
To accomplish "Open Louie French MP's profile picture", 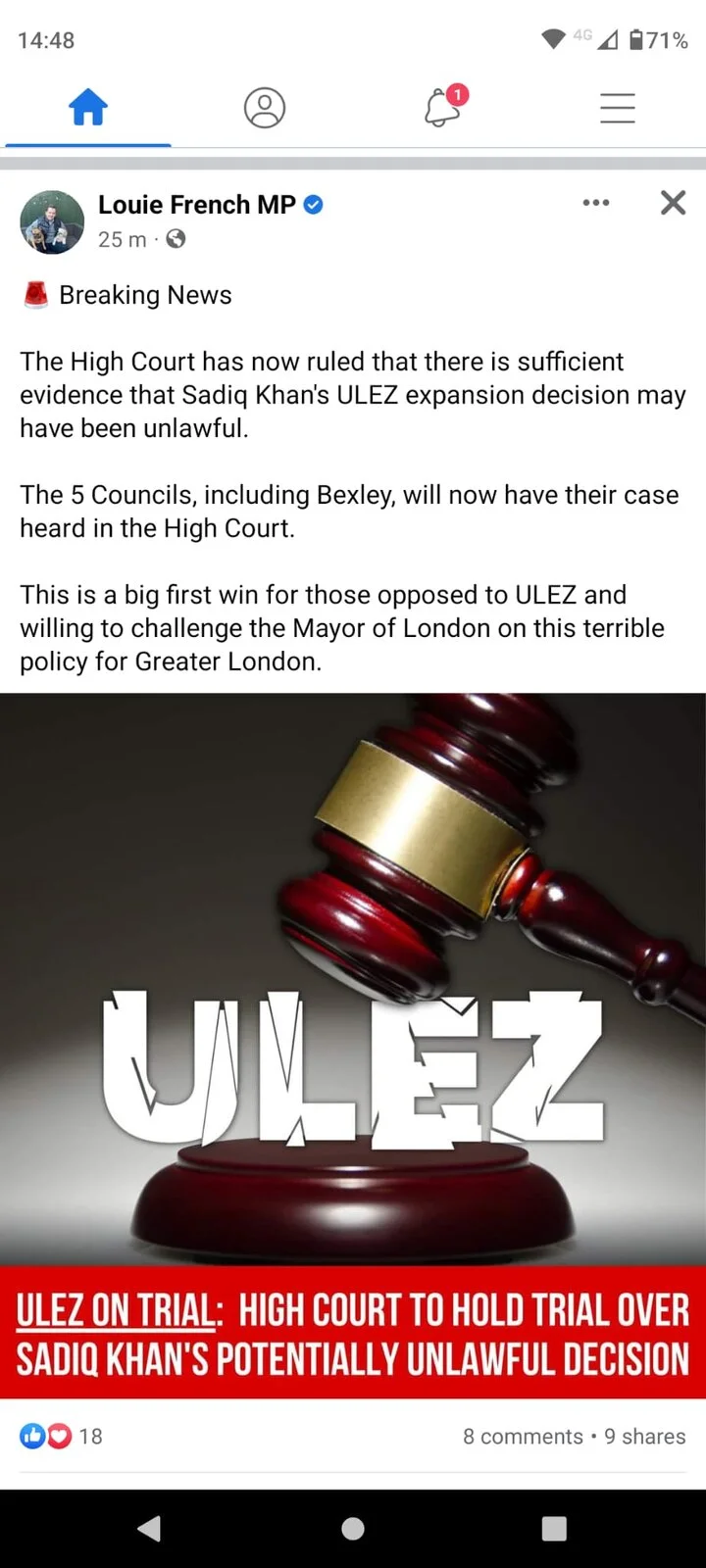I will pos(52,221).
